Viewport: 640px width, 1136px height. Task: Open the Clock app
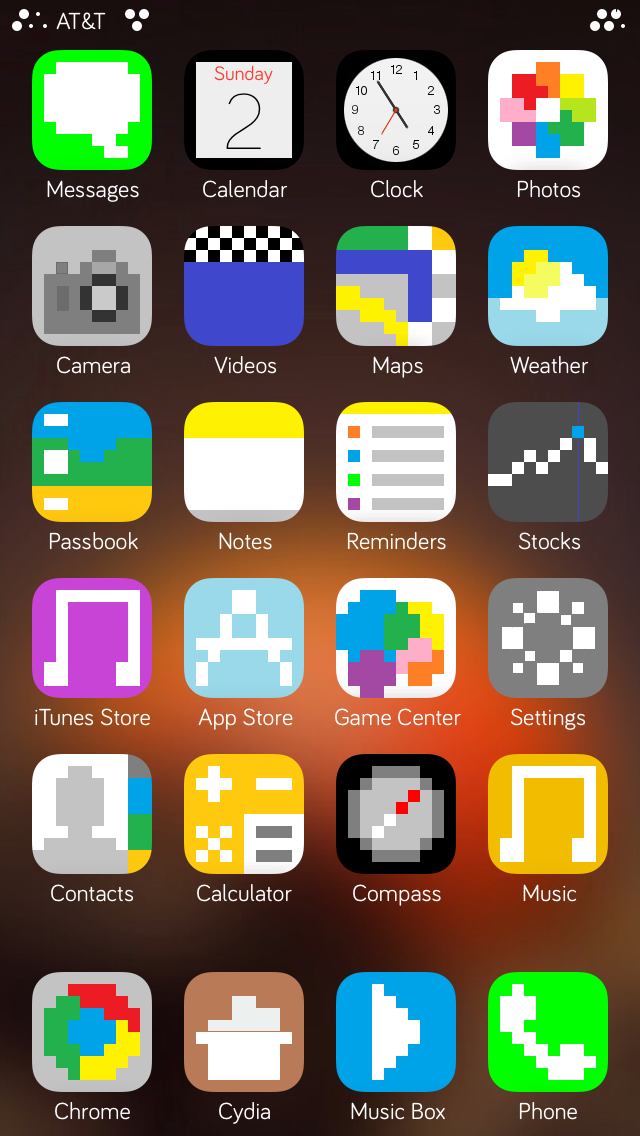[x=396, y=110]
